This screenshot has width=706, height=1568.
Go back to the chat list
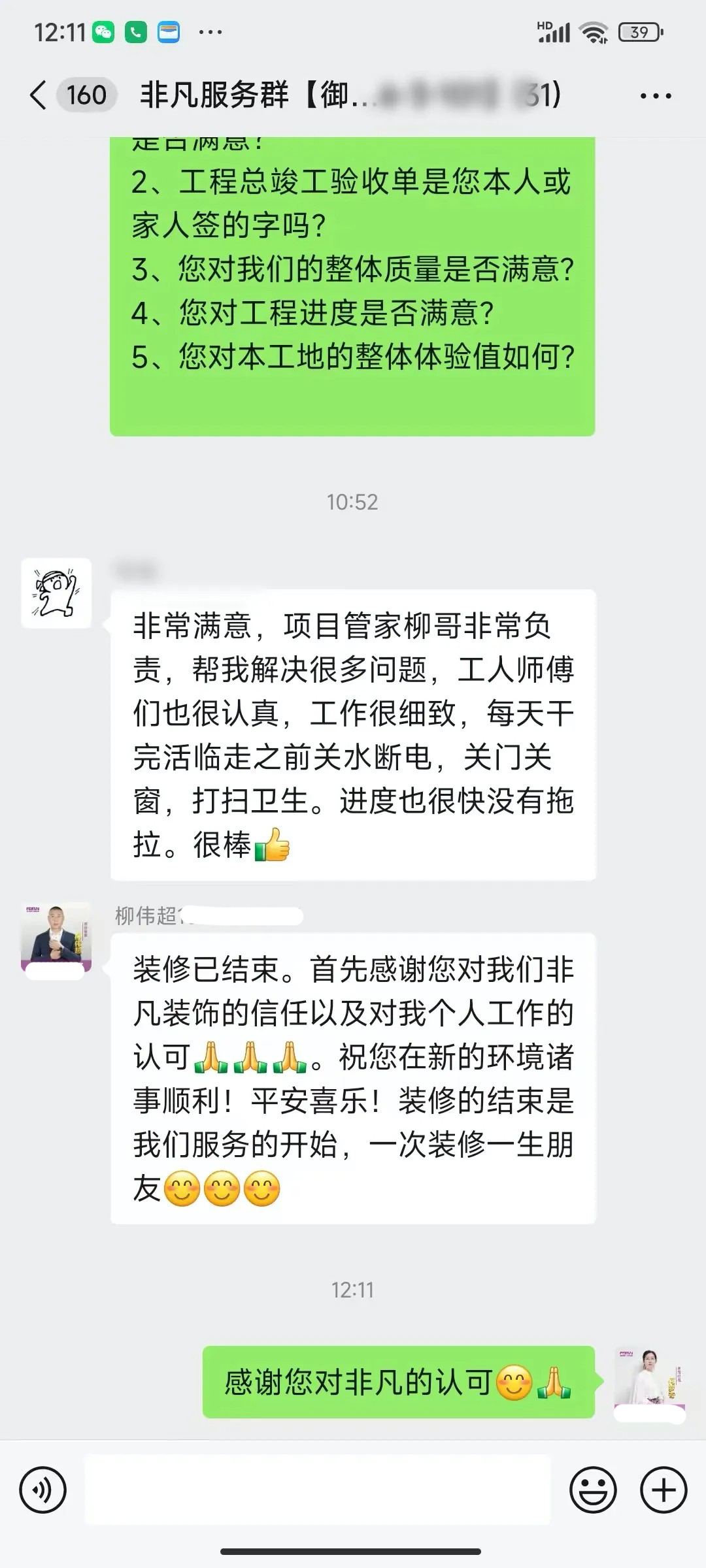click(x=39, y=95)
